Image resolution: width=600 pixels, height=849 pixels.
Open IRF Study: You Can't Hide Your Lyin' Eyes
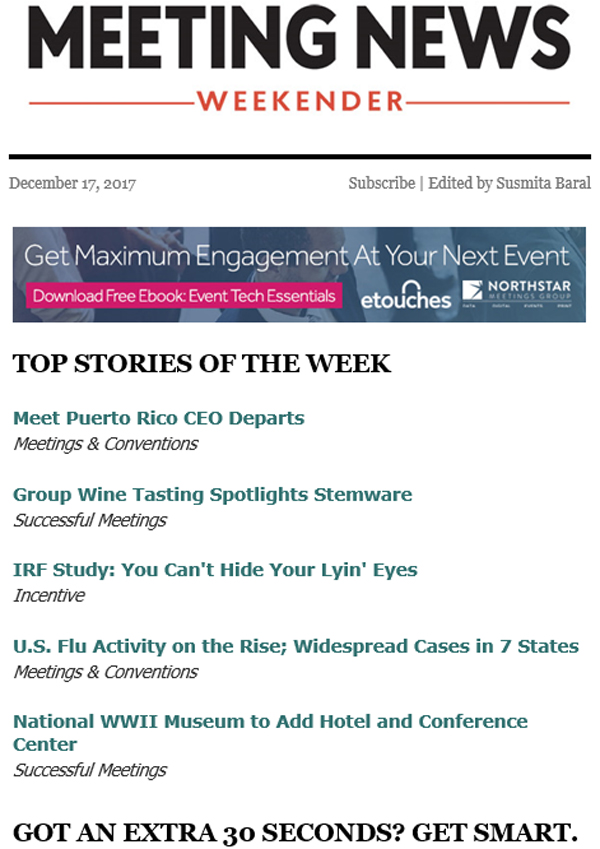coord(215,570)
